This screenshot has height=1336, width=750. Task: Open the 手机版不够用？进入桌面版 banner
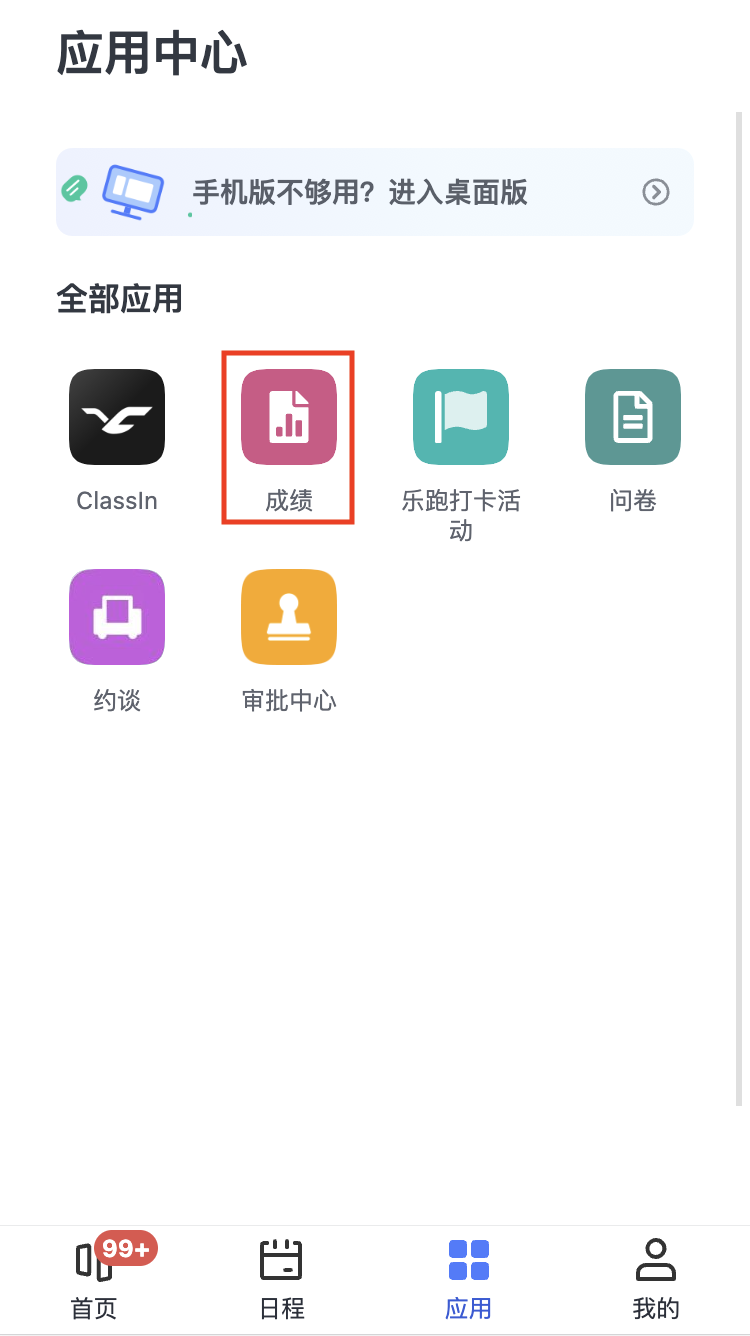click(x=374, y=192)
